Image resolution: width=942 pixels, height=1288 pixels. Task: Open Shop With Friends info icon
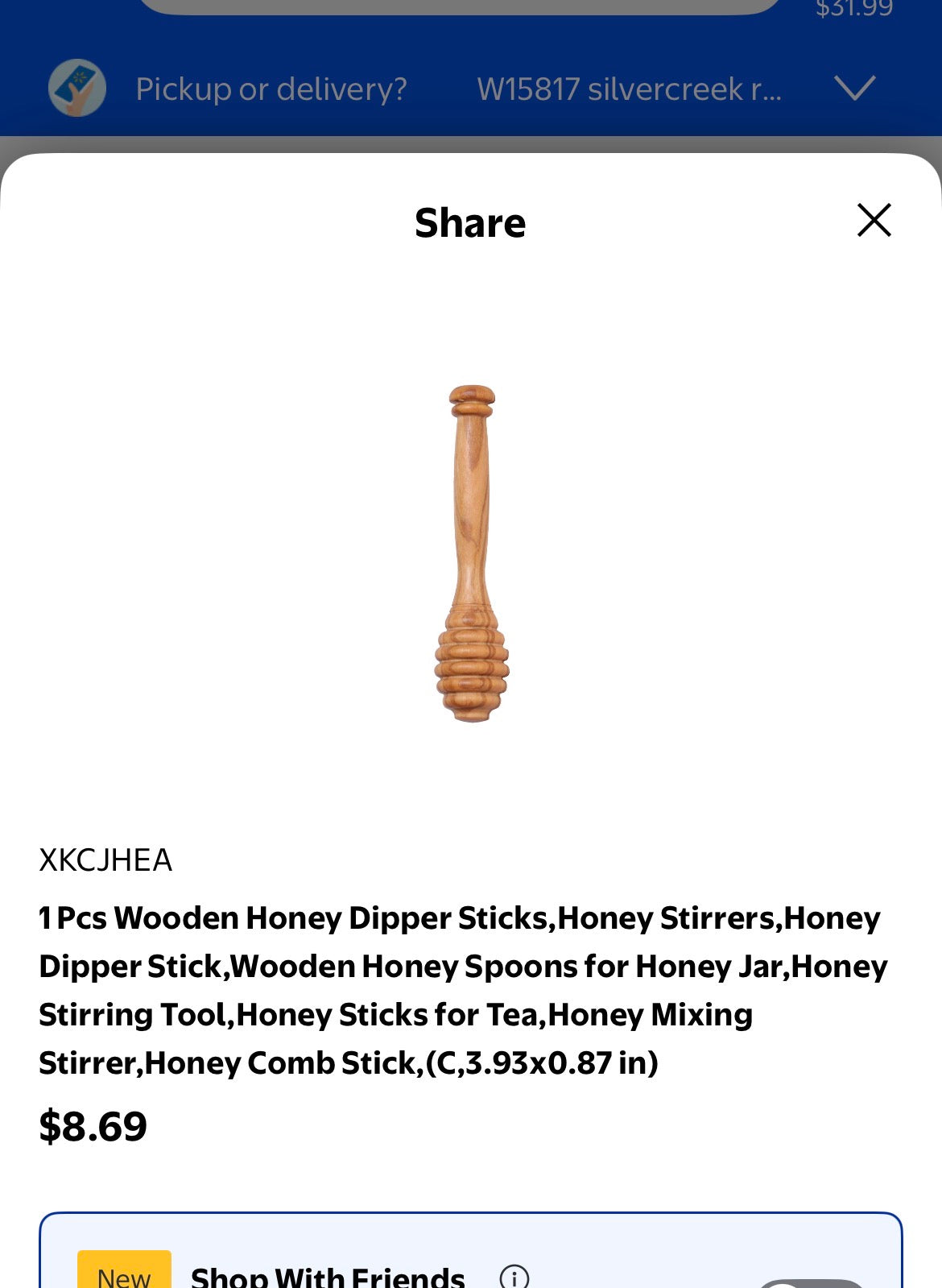coord(514,1277)
